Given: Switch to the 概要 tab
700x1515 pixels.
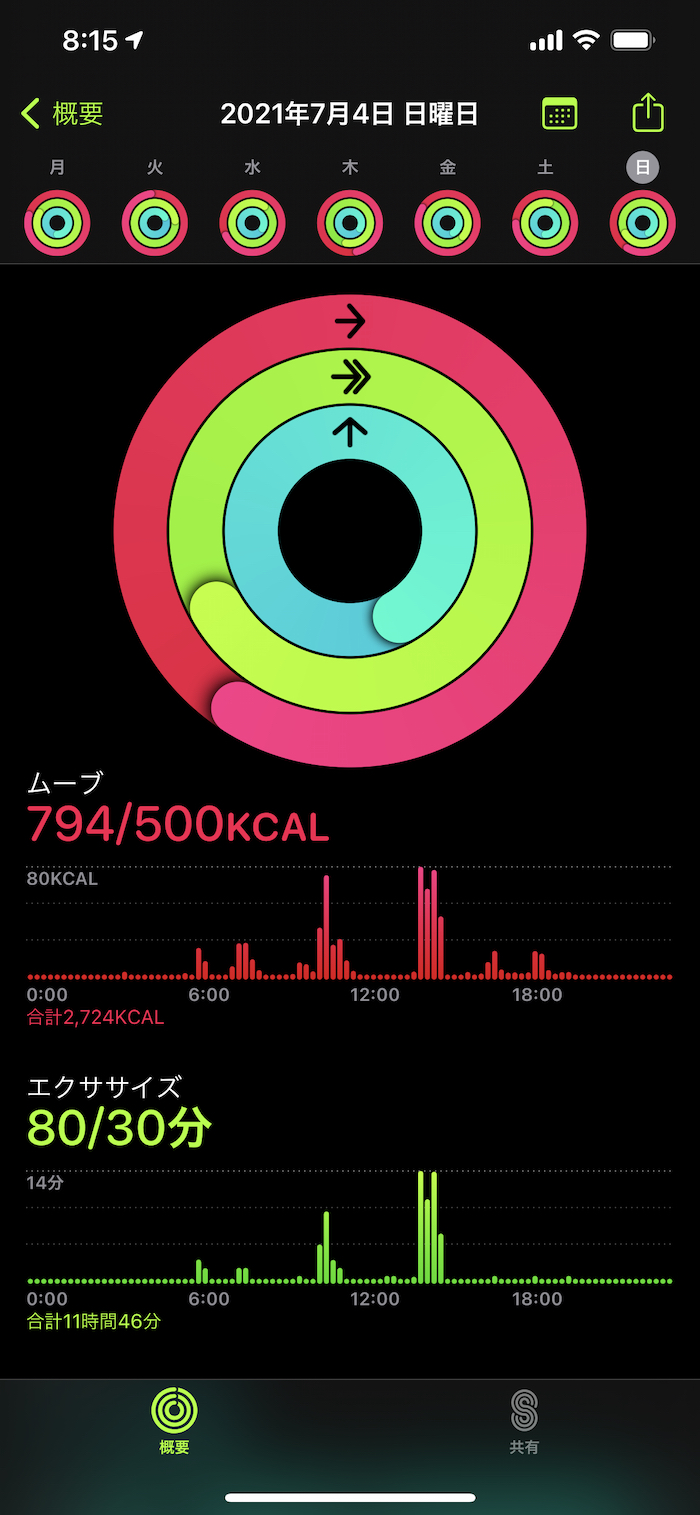Looking at the screenshot, I should point(174,1422).
